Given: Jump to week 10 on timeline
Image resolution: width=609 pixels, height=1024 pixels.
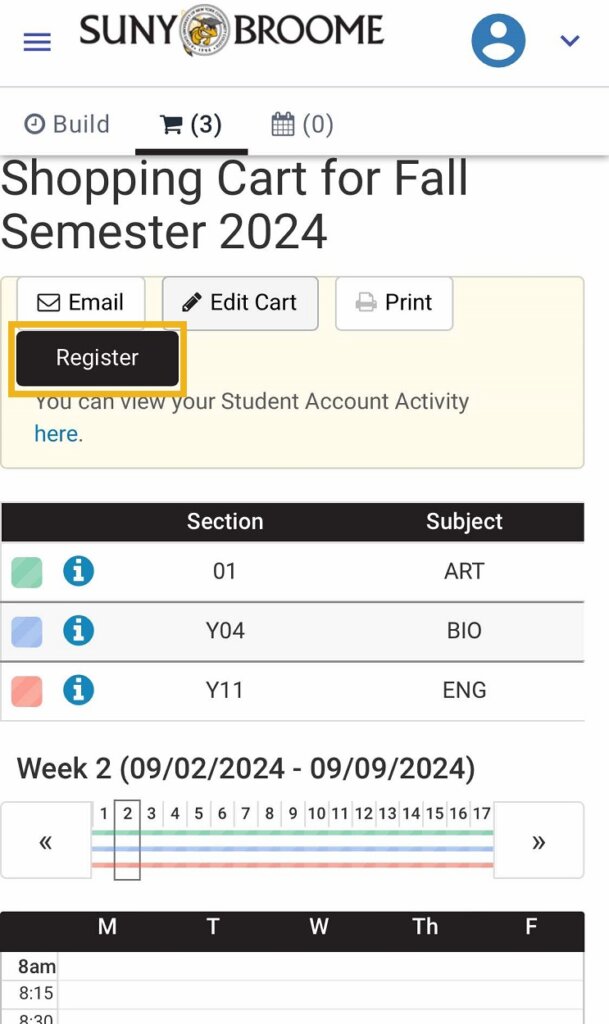Looking at the screenshot, I should 317,814.
